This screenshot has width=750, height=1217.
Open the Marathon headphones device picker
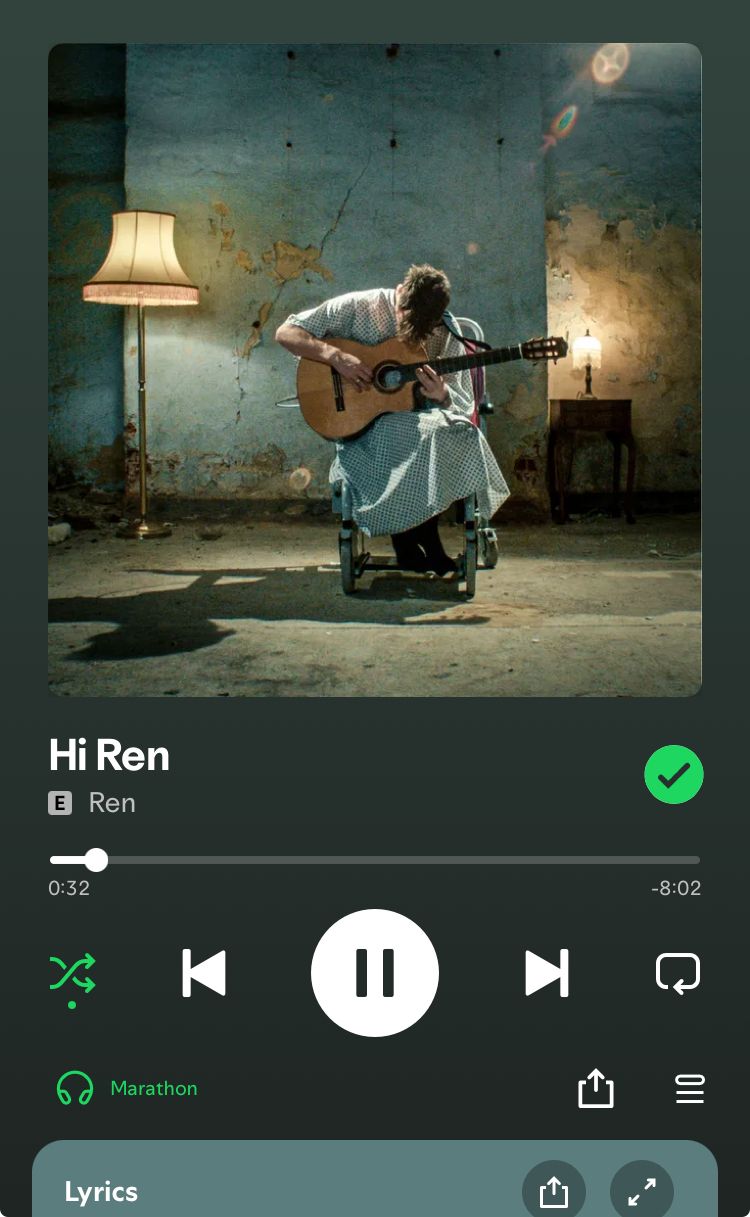[x=127, y=1088]
